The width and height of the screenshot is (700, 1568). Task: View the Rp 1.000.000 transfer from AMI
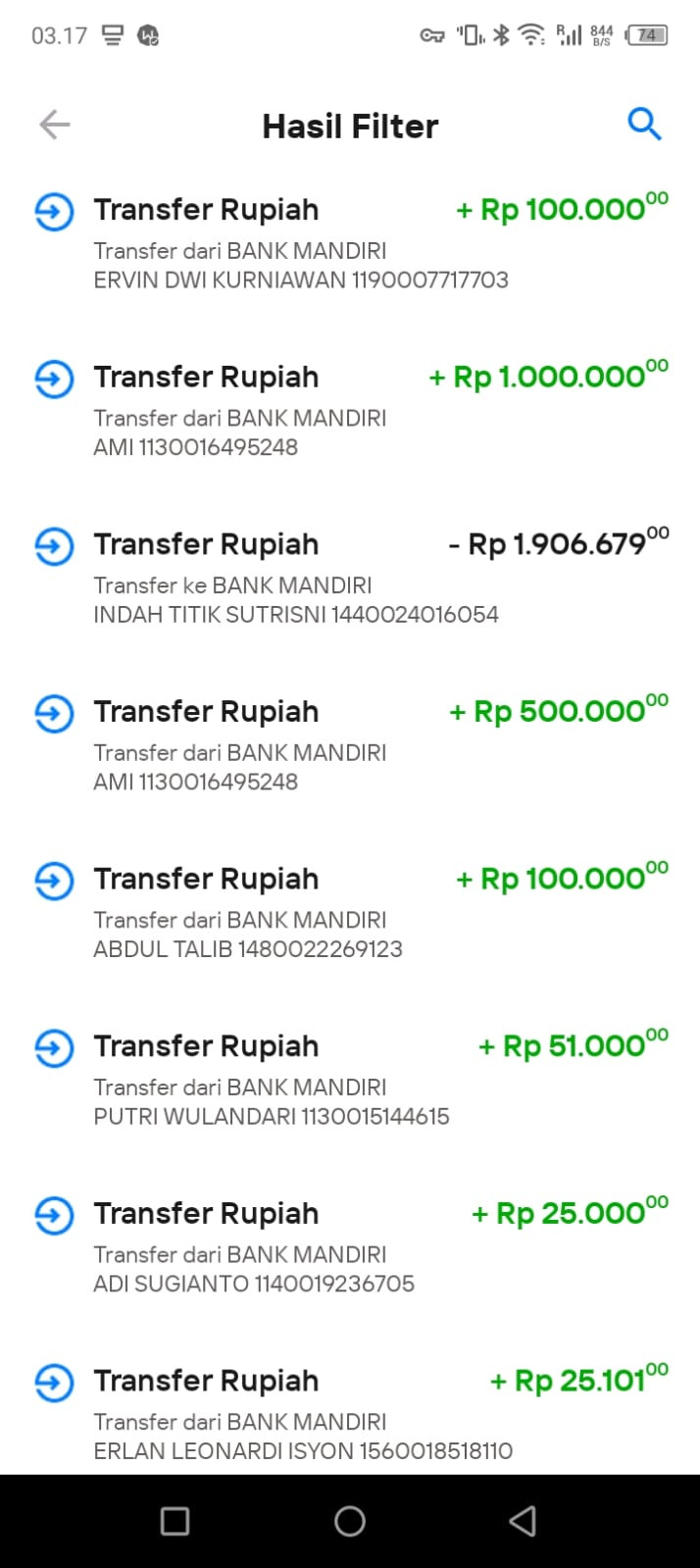pos(350,411)
